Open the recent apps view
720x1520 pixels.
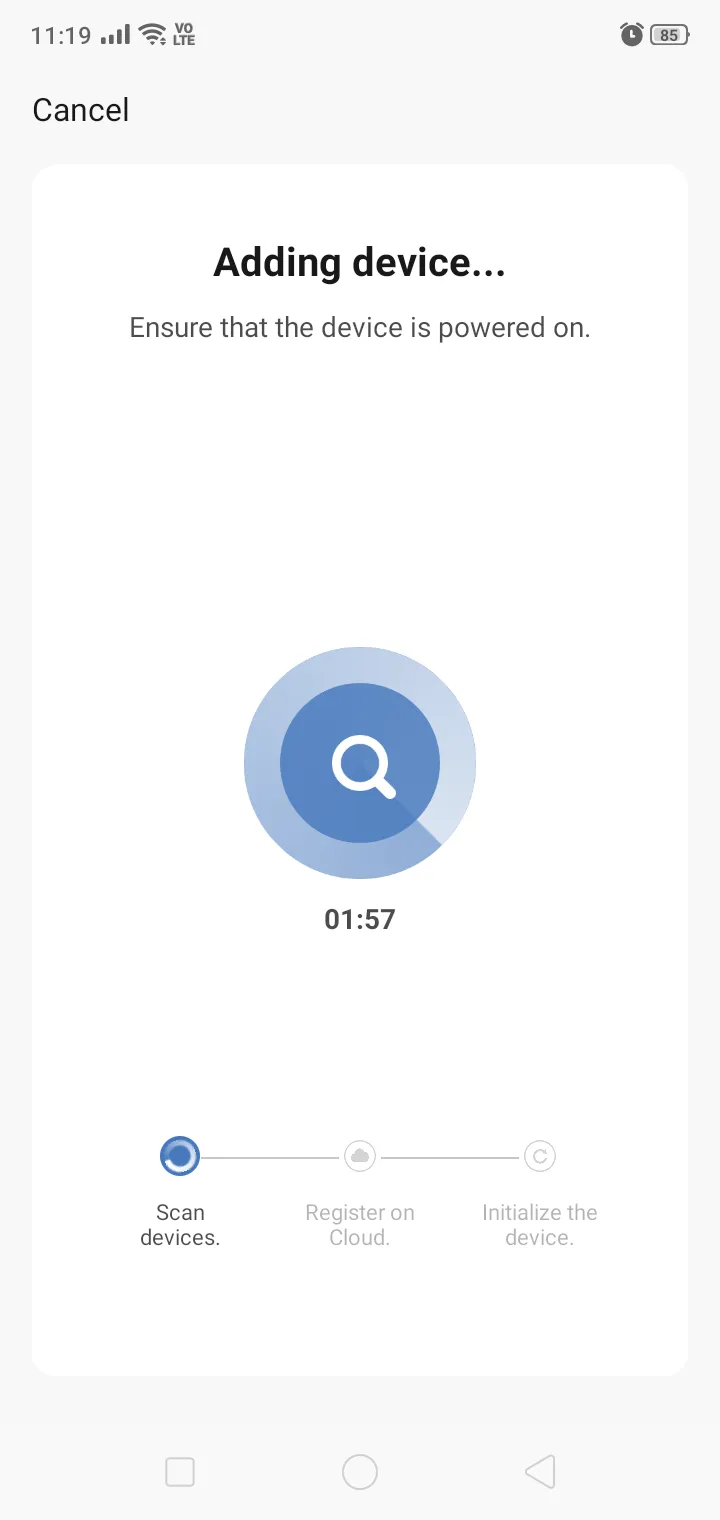(180, 1472)
